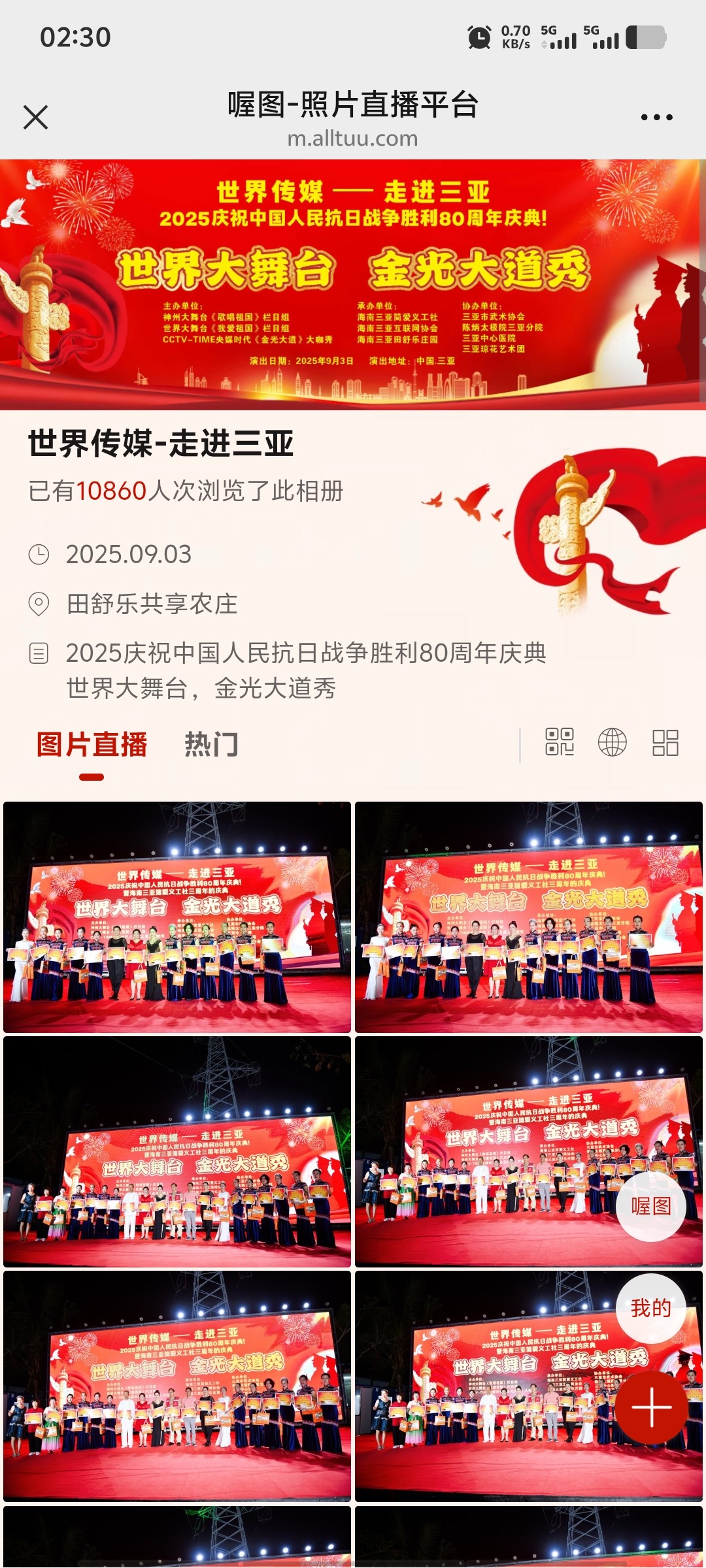706x1568 pixels.
Task: Switch to the 图片直播 tab
Action: 92,745
